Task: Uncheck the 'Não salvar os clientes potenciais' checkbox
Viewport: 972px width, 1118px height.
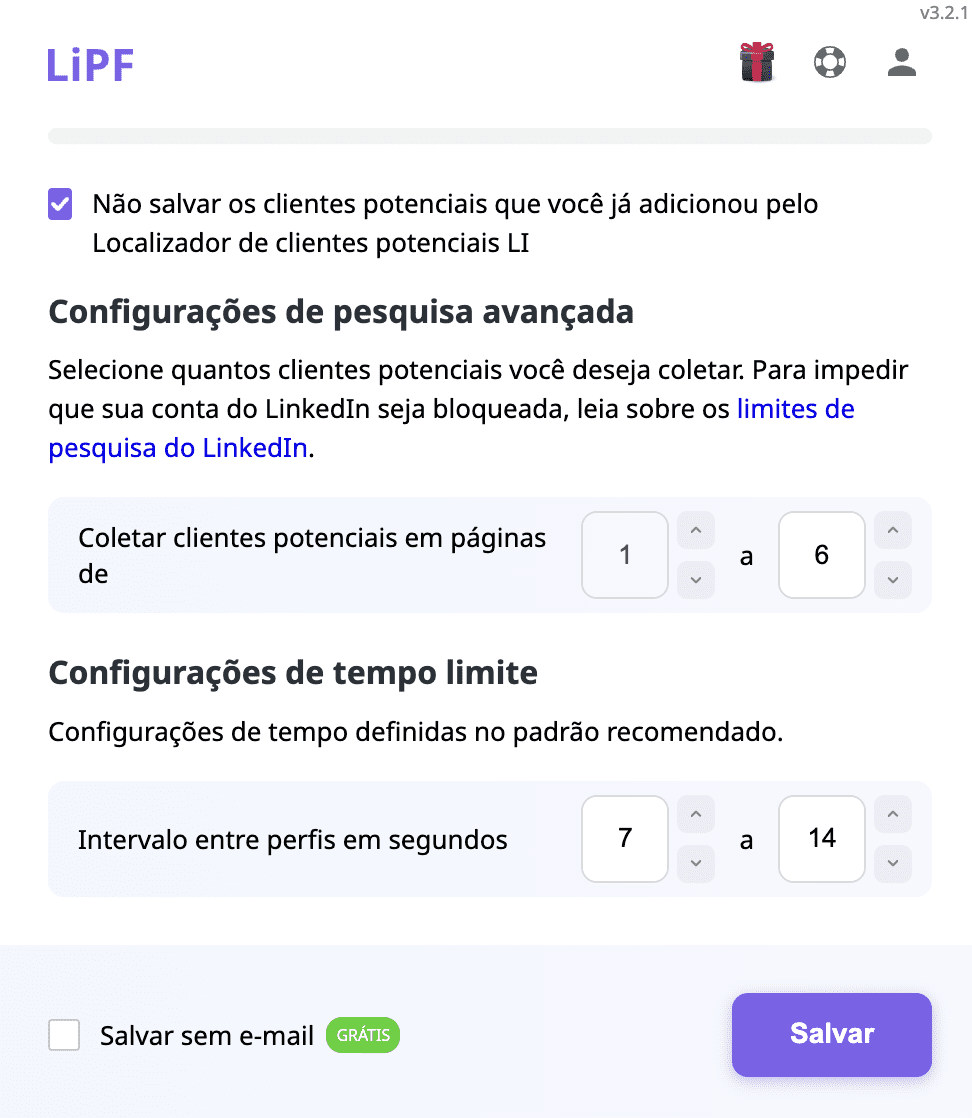Action: pyautogui.click(x=60, y=205)
